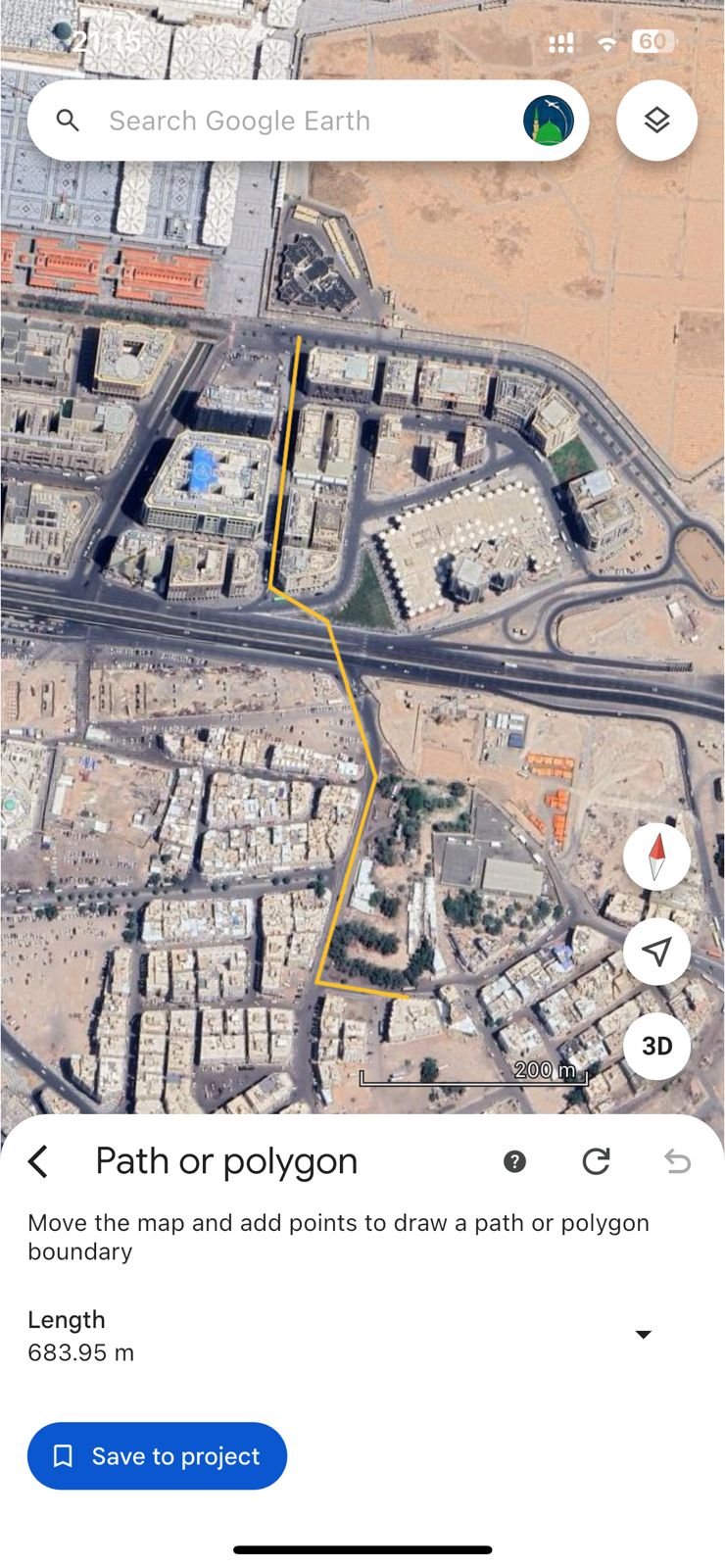This screenshot has width=725, height=1568.
Task: Save the path to project
Action: coord(157,1456)
